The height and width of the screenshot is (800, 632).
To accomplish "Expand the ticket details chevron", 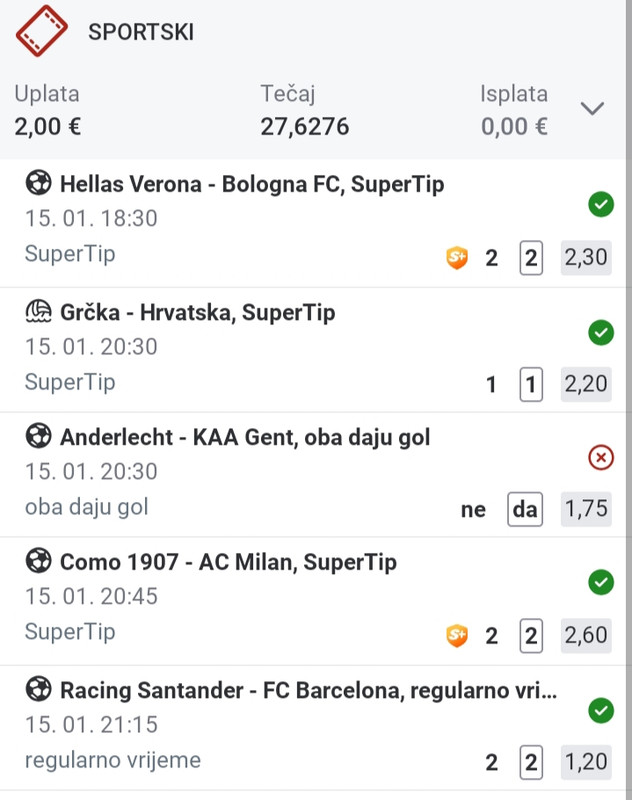I will (593, 109).
